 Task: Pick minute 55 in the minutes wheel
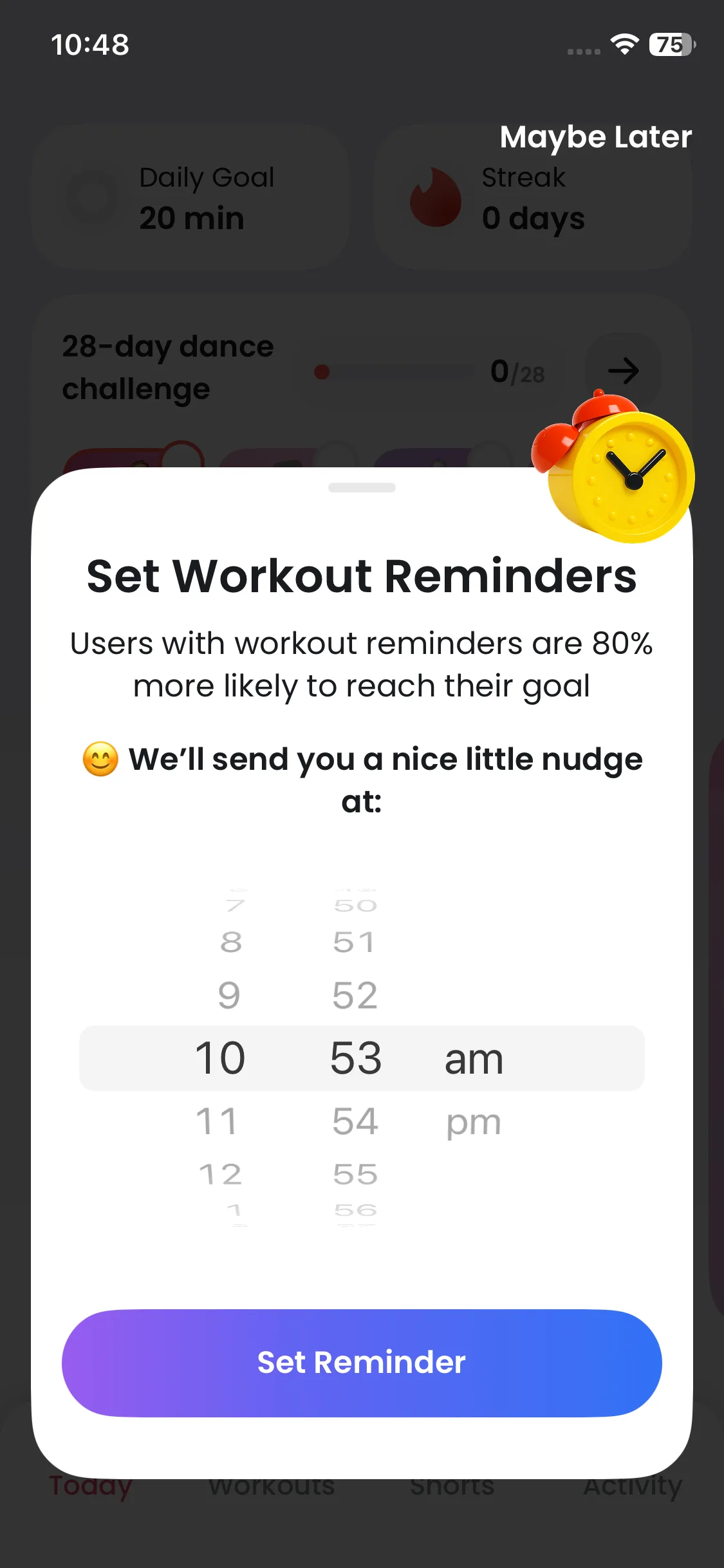355,1174
